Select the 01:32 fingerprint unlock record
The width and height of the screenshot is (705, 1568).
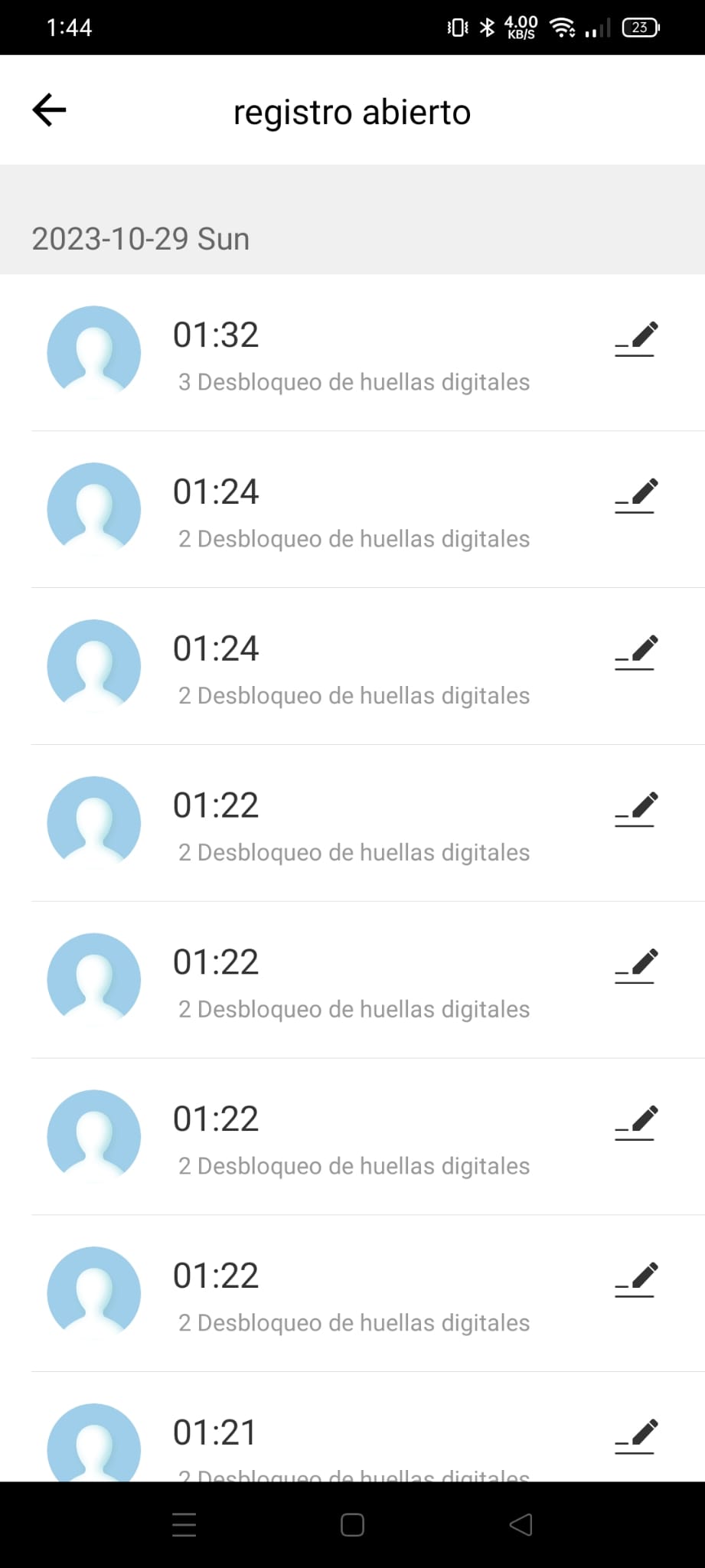tap(352, 356)
